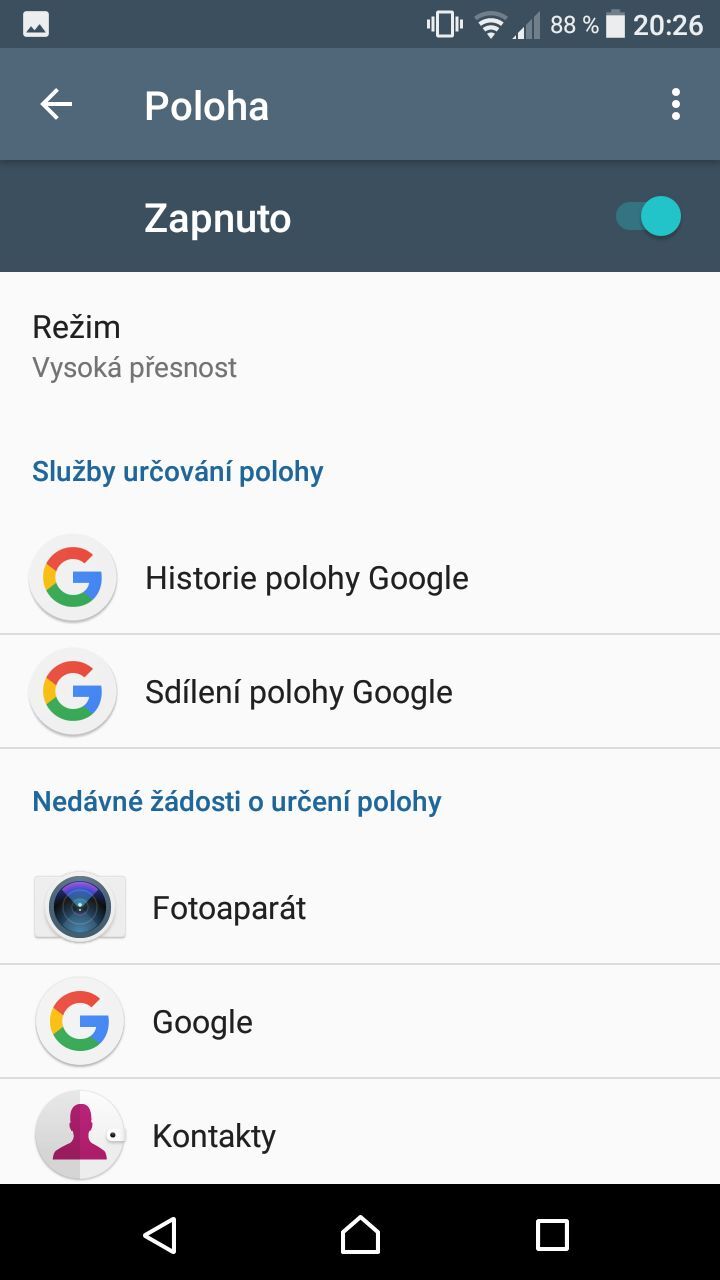This screenshot has height=1280, width=720.
Task: Open the Fotoaparát camera icon
Action: click(x=79, y=907)
